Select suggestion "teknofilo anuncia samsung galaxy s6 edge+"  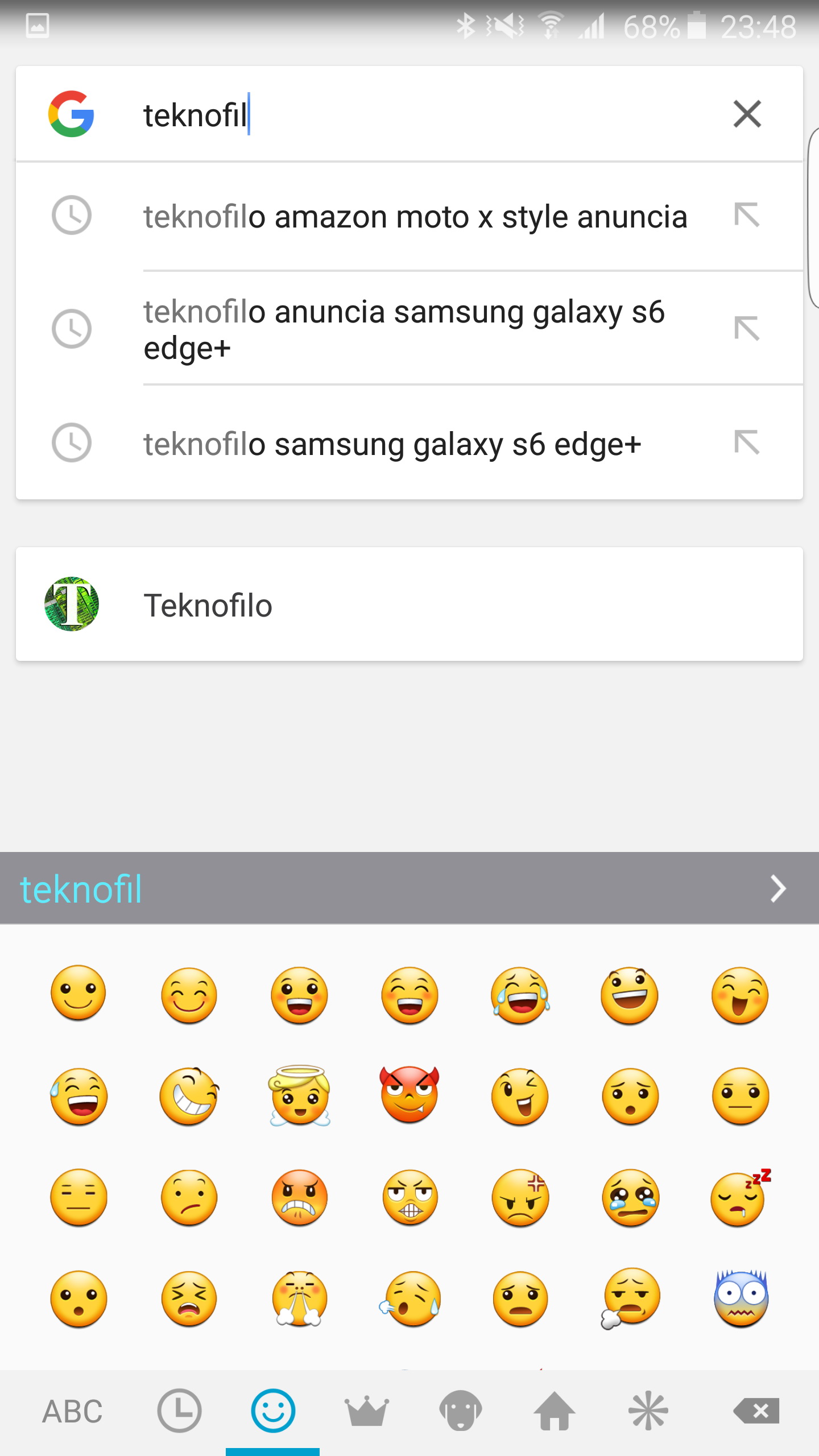(x=404, y=329)
